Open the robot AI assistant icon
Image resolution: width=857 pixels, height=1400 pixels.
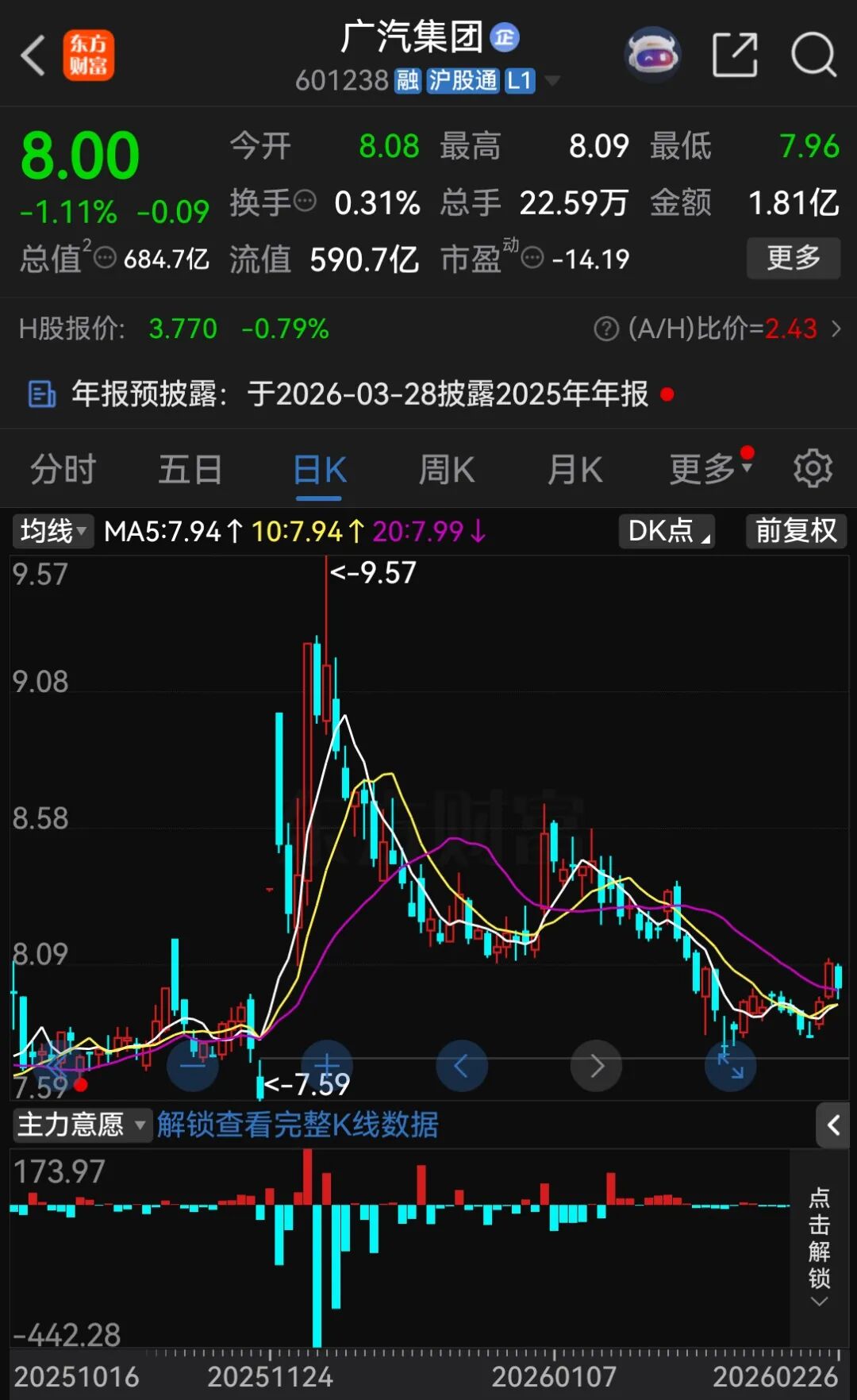click(x=652, y=55)
